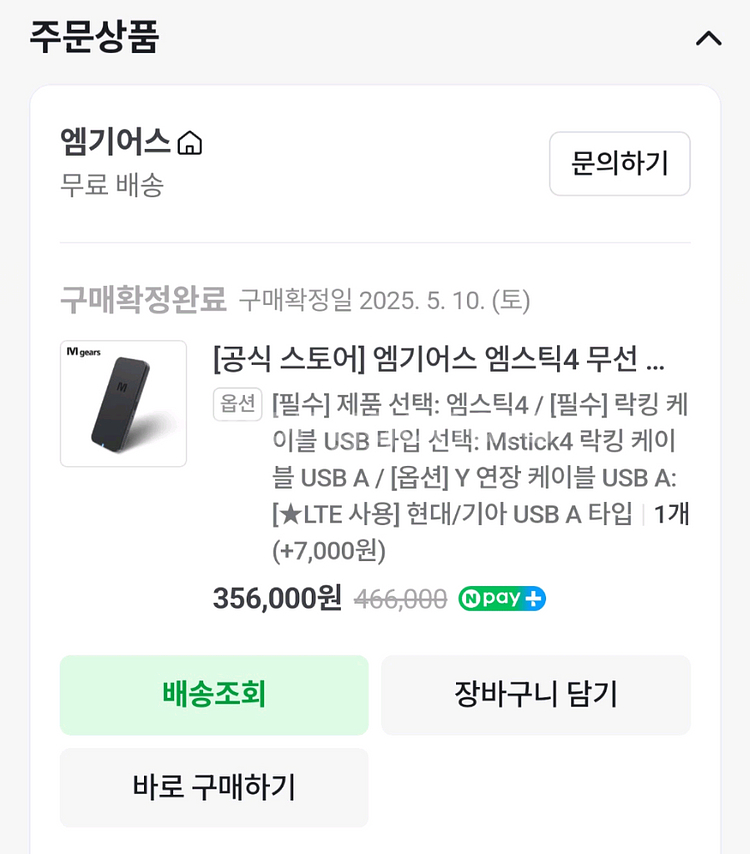This screenshot has height=854, width=750.
Task: Open the 엠스틱4 product image
Action: (x=124, y=404)
